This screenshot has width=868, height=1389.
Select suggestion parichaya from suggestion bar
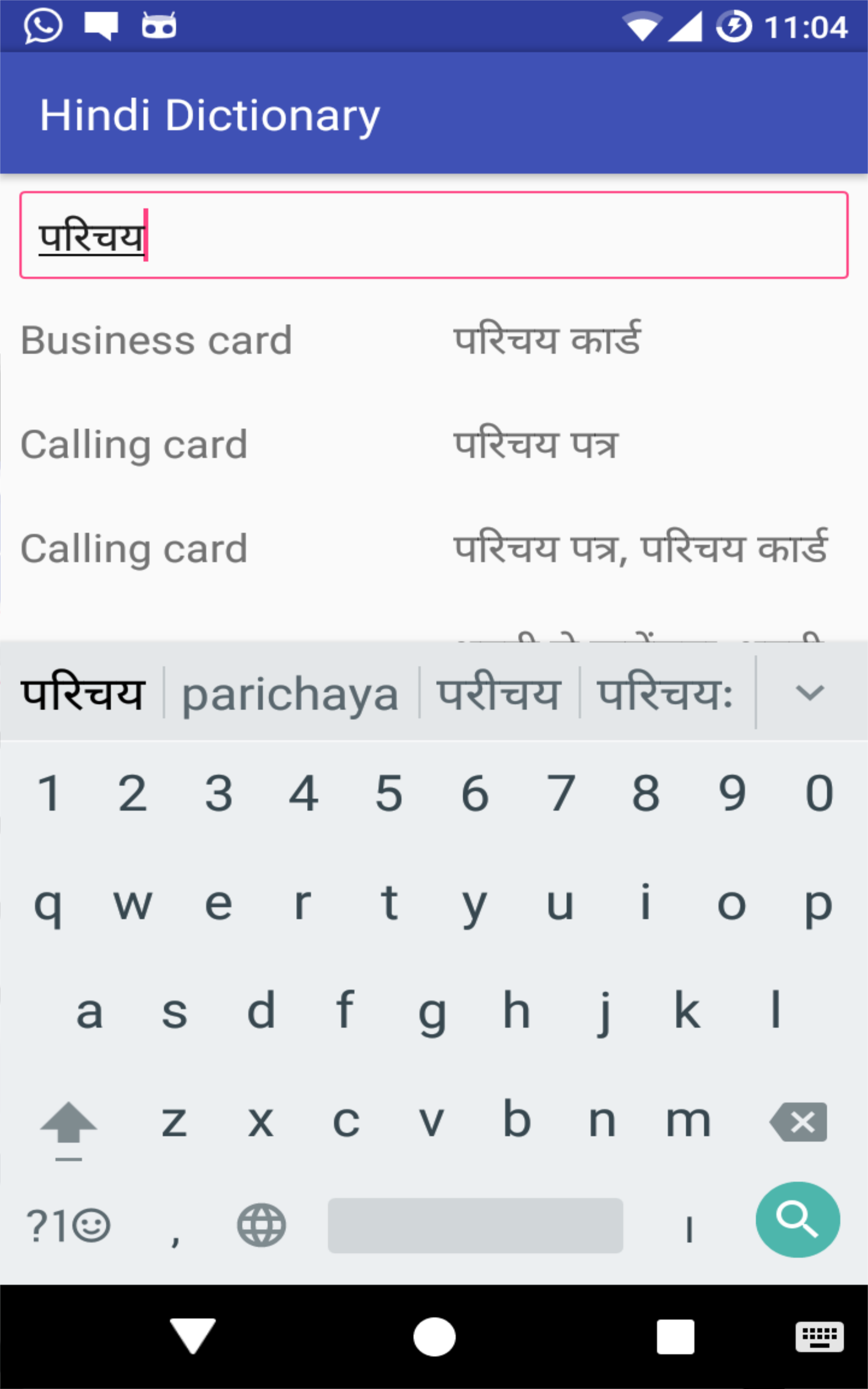point(289,693)
